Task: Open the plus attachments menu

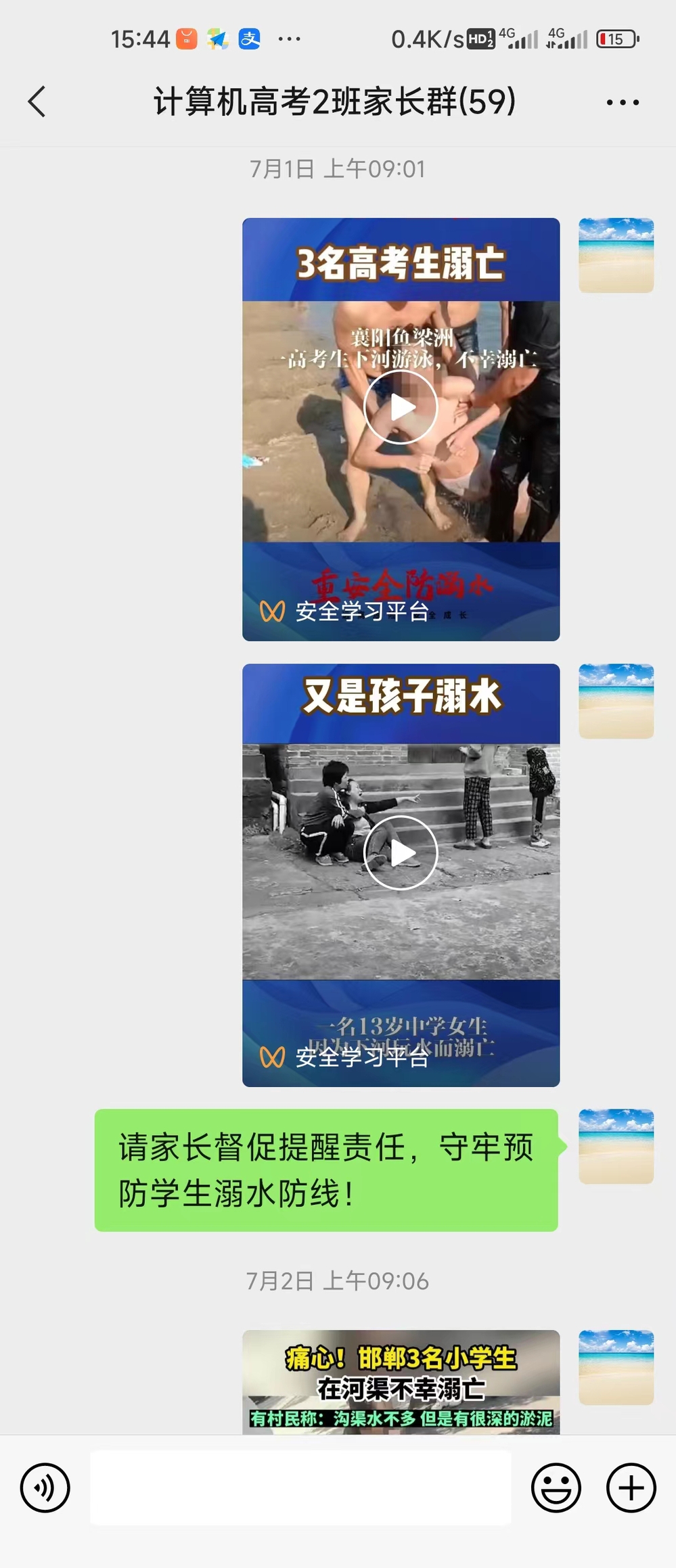Action: (x=631, y=1488)
